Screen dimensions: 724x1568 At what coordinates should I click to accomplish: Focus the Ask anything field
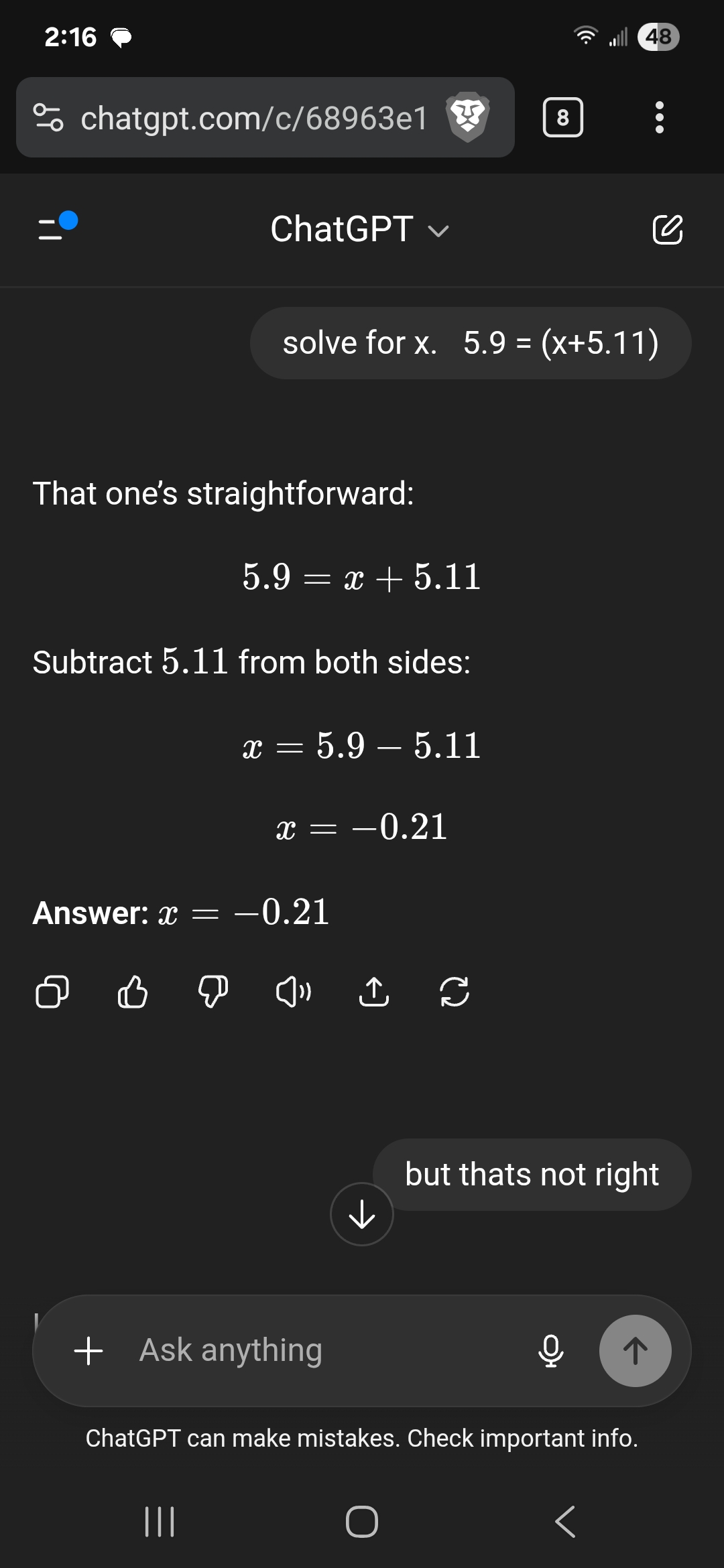tap(328, 1350)
